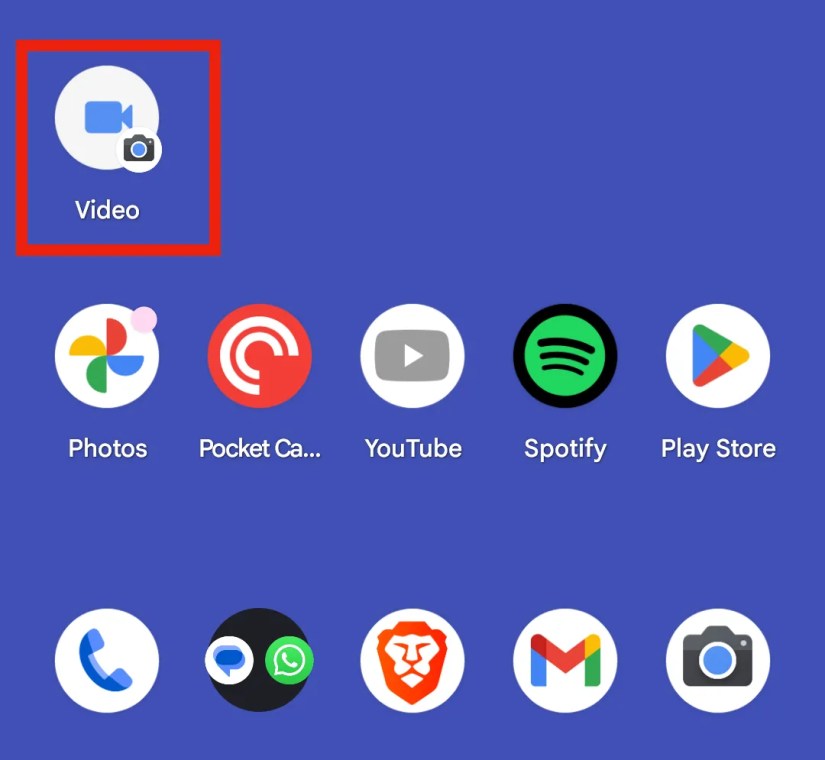
Task: Open the Play Store
Action: tap(718, 356)
